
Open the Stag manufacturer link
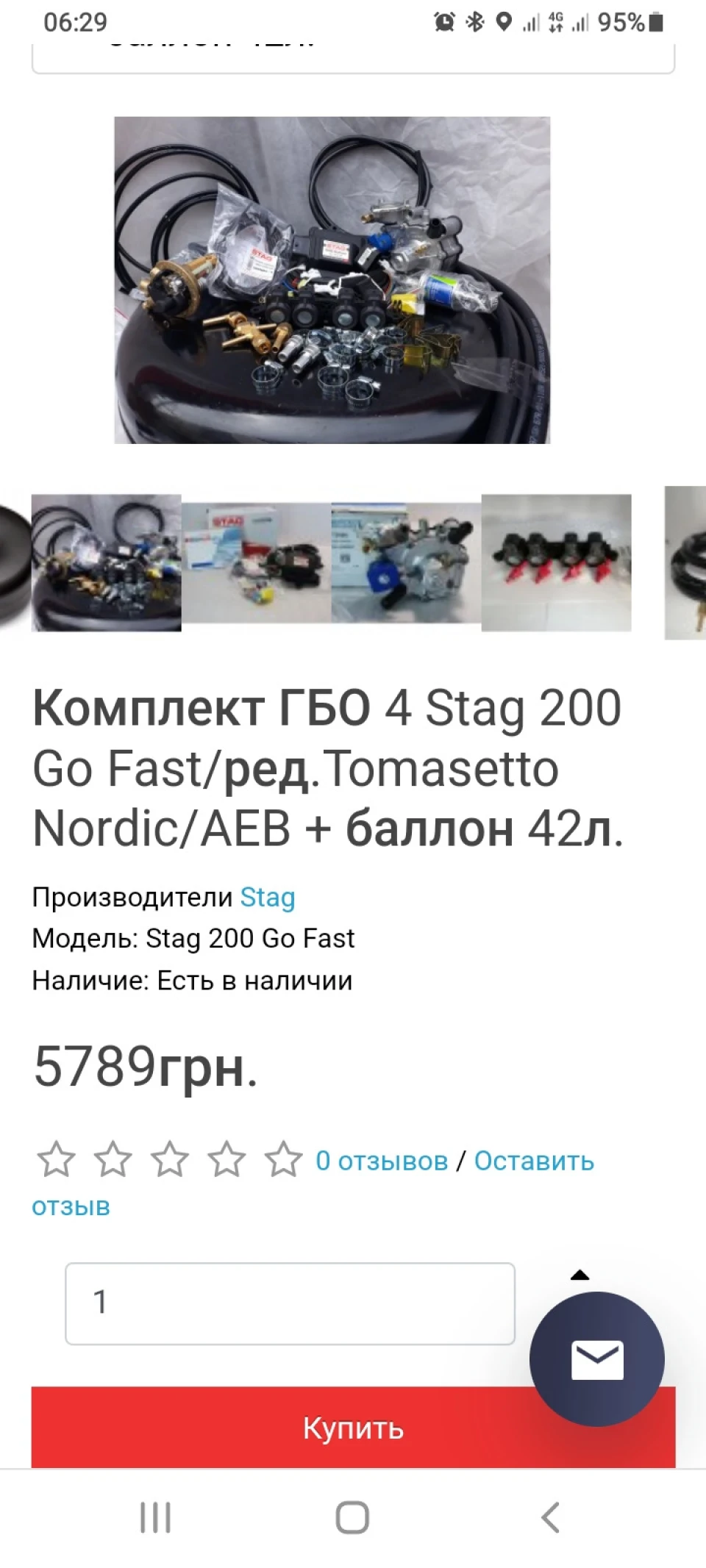click(x=268, y=897)
